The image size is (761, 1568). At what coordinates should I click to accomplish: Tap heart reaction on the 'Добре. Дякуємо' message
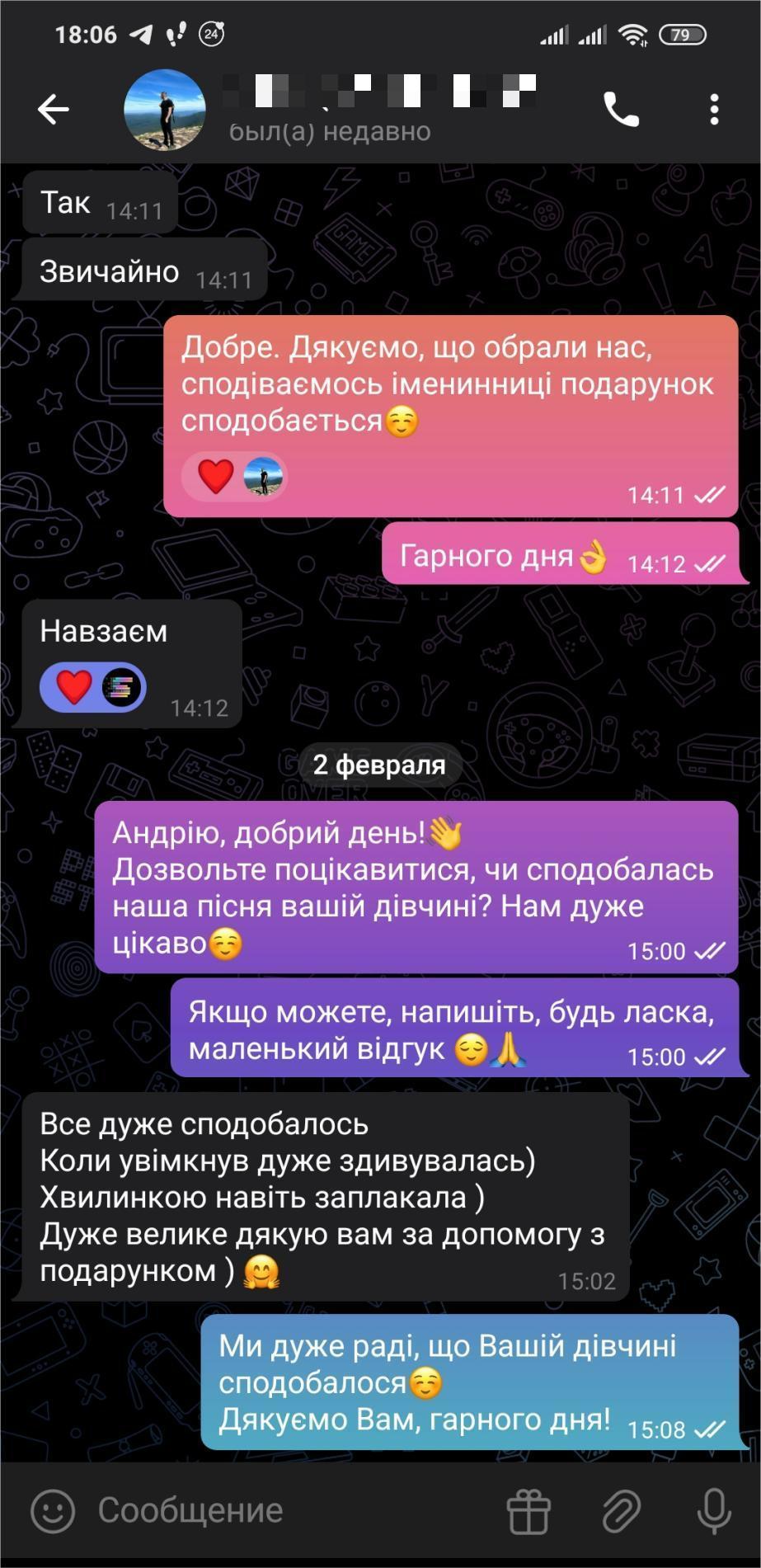(216, 476)
